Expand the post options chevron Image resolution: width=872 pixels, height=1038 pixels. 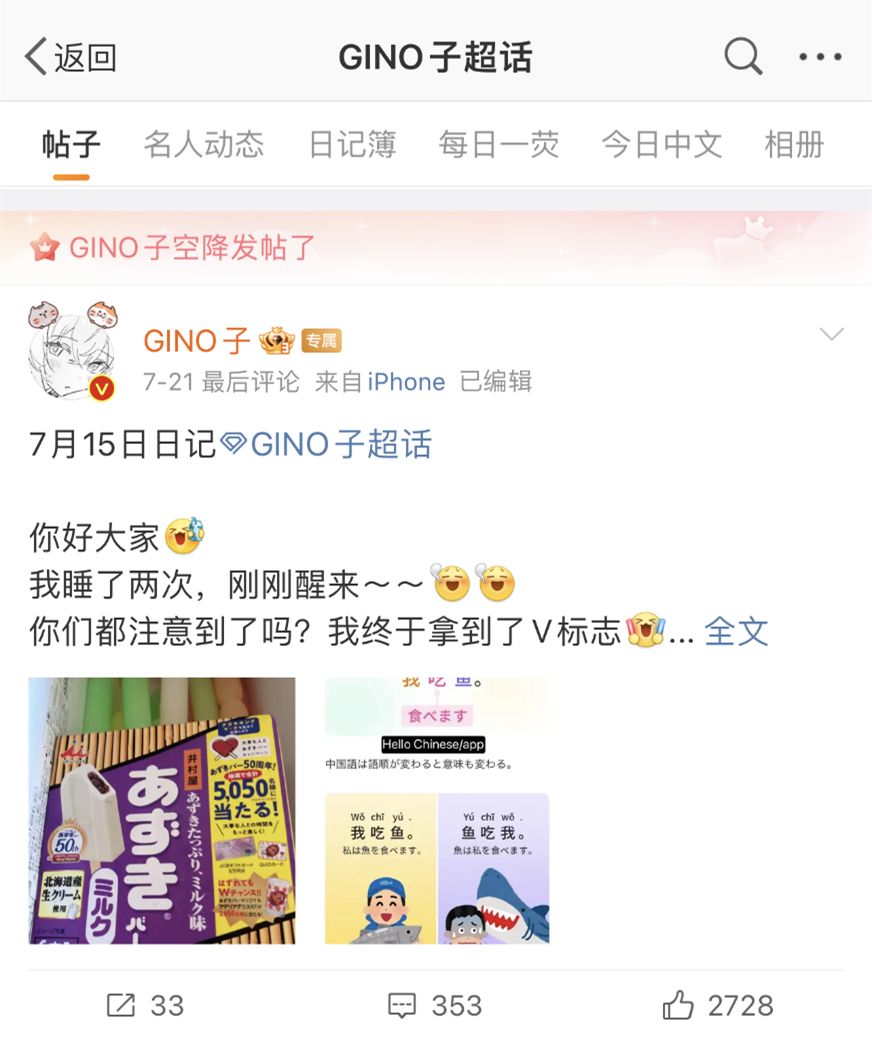831,334
